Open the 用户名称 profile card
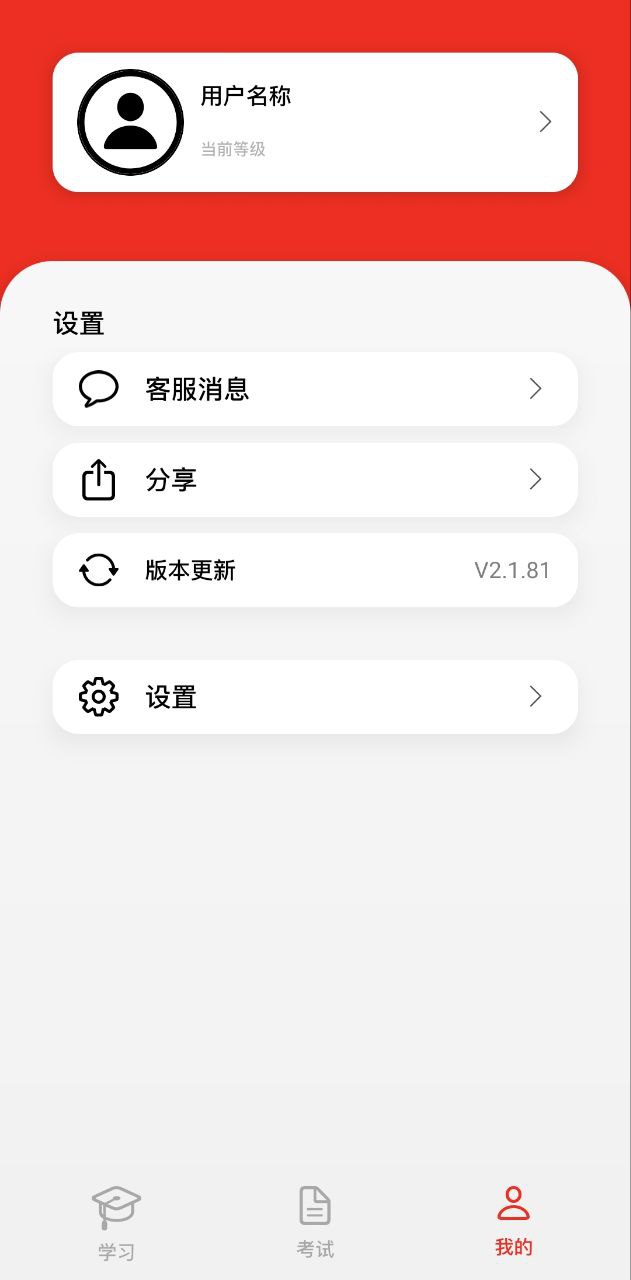Screen dimensions: 631x1280 [315, 122]
